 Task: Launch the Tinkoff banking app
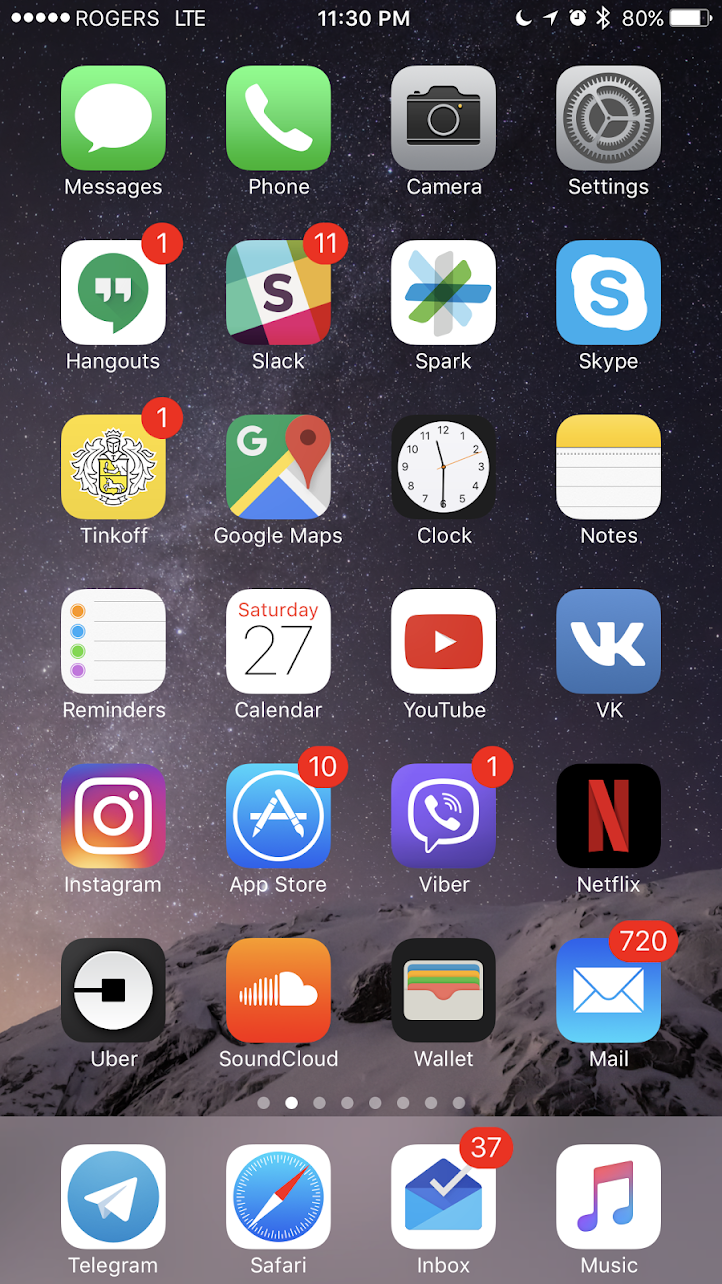pos(113,467)
